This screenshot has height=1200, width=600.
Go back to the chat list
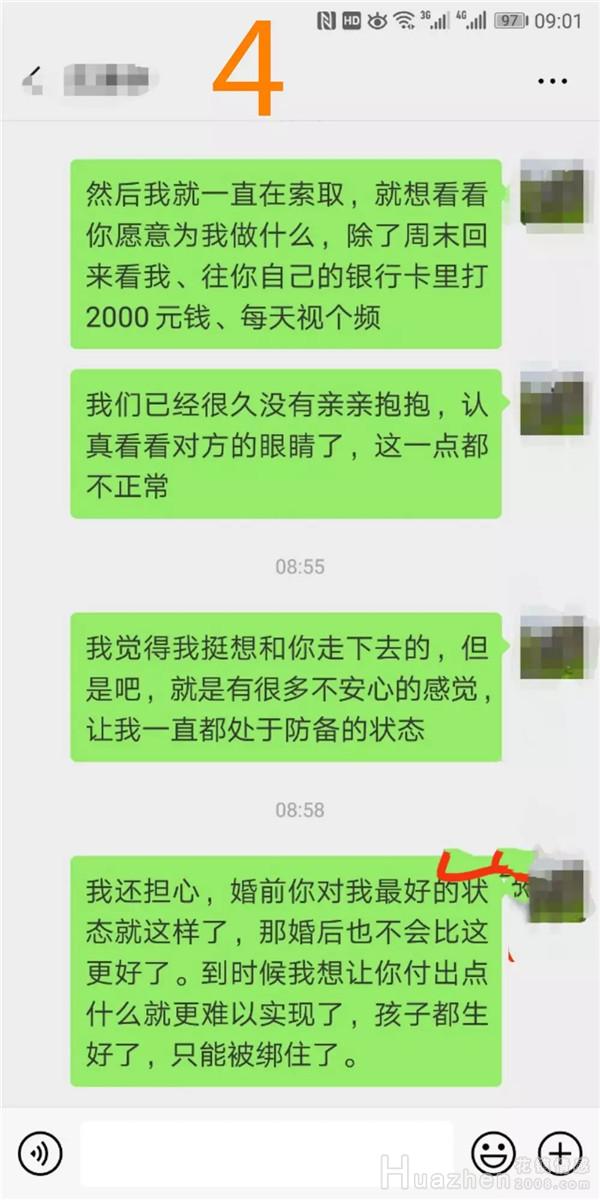33,78
